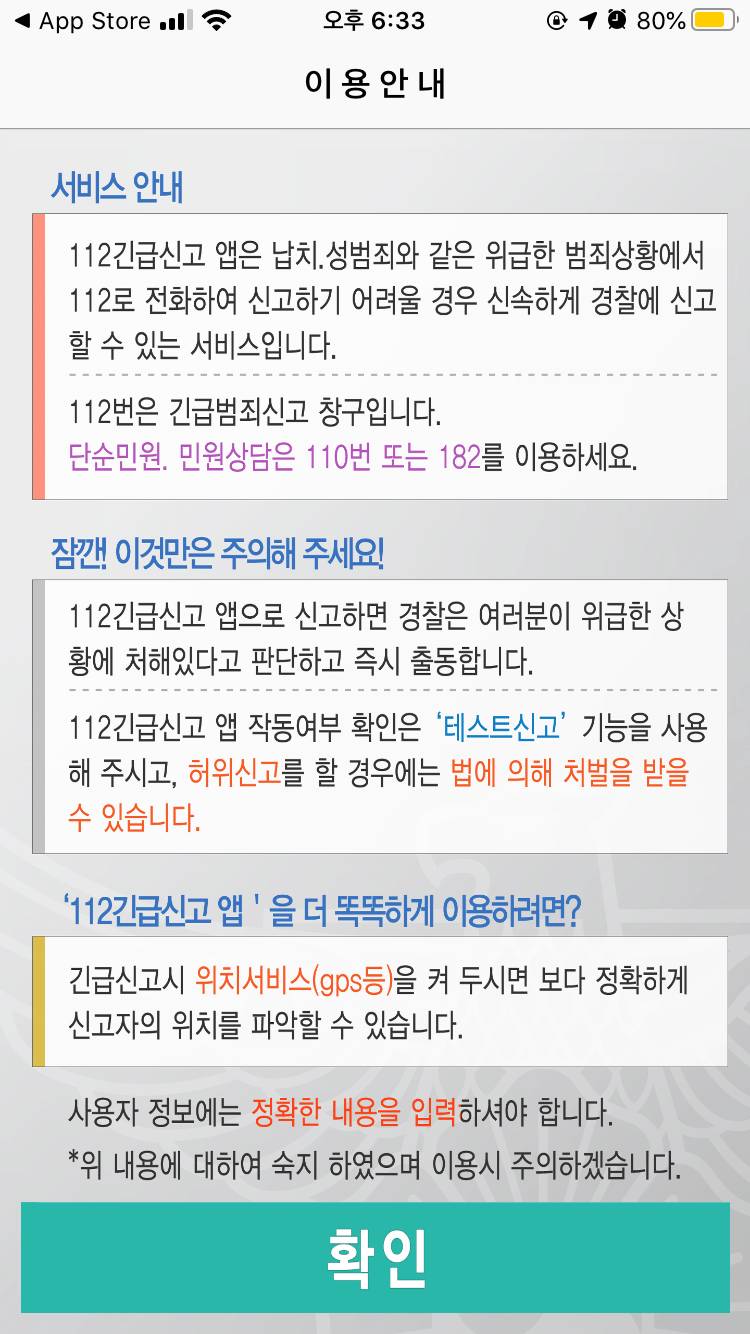
Task: Return to the App Store
Action: (x=80, y=18)
